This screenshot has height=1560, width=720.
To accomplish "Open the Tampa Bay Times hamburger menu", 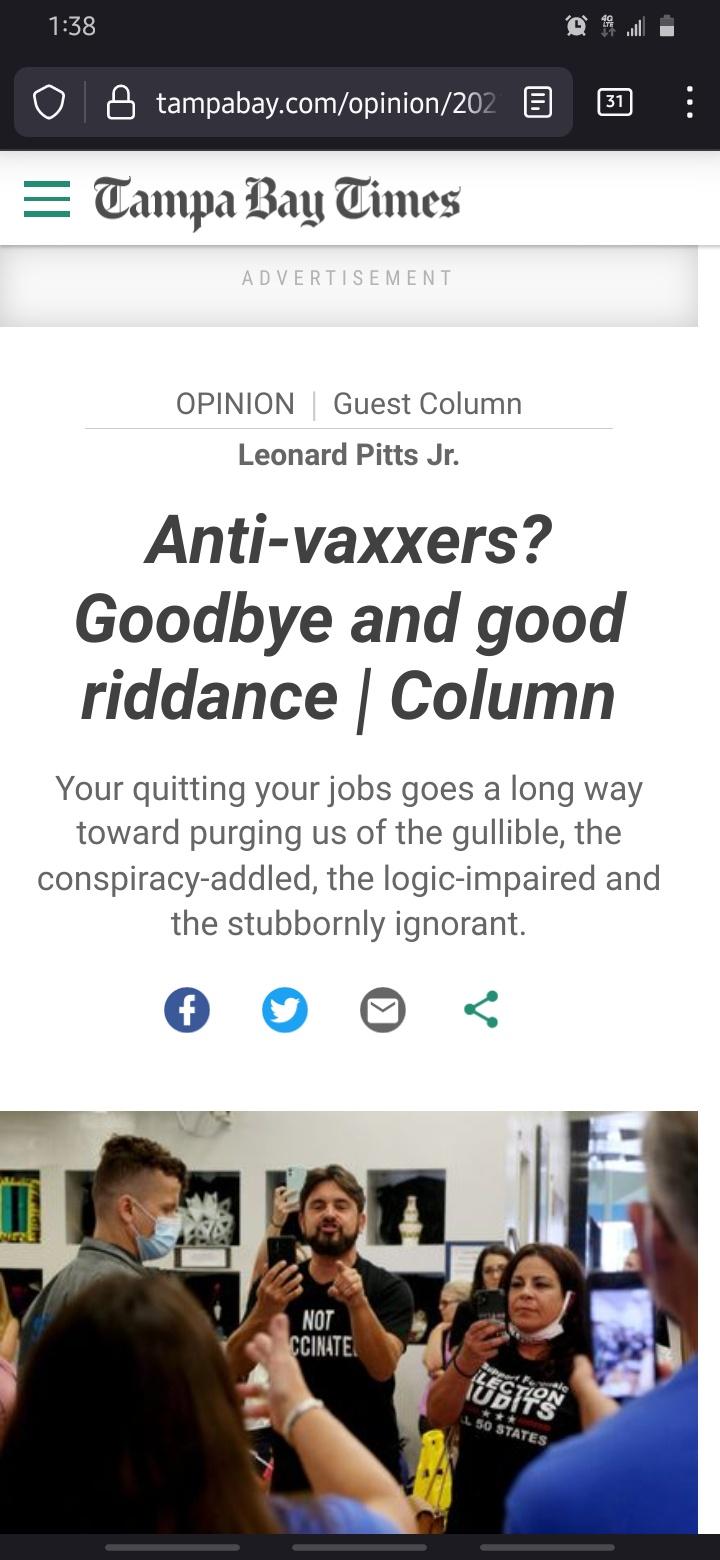I will tap(47, 199).
